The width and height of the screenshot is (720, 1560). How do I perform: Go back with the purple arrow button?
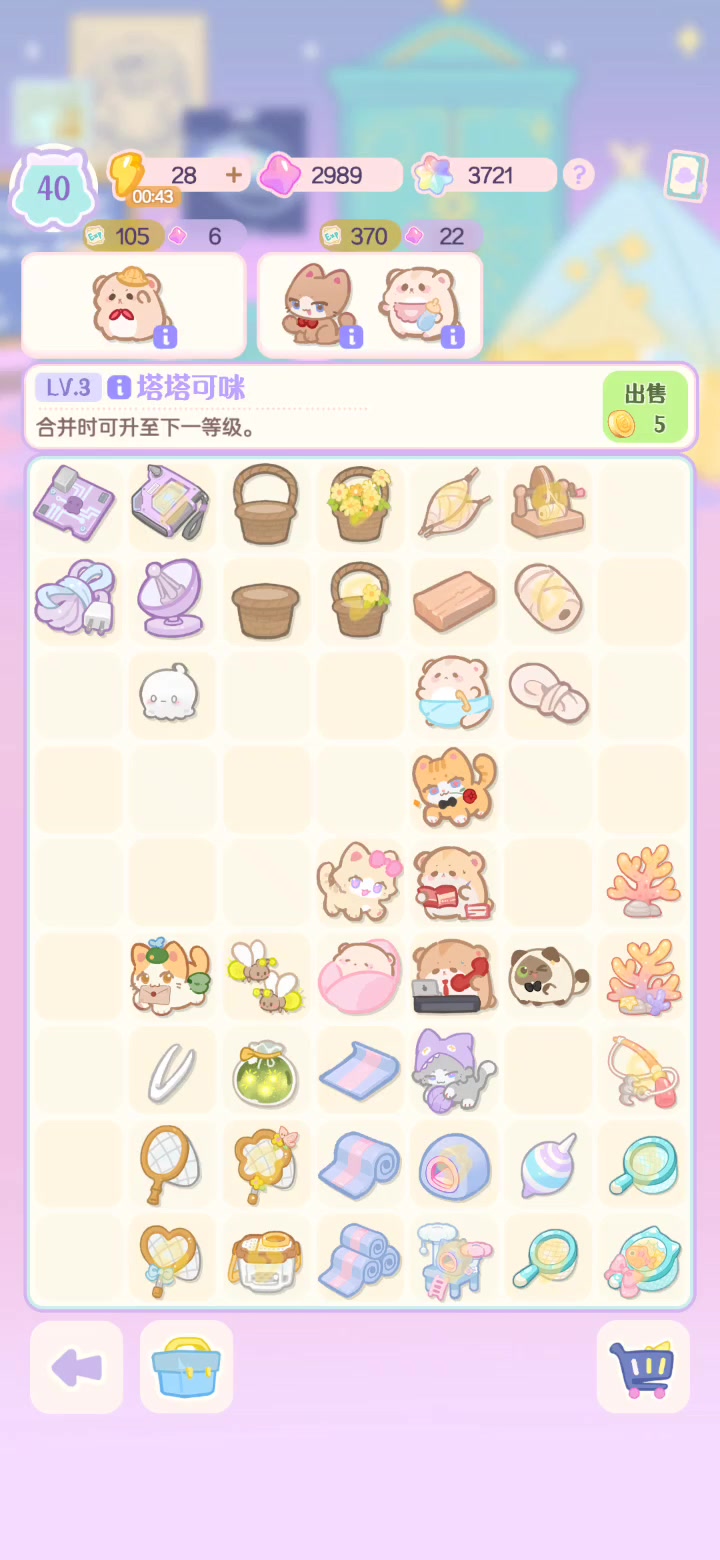click(77, 1367)
